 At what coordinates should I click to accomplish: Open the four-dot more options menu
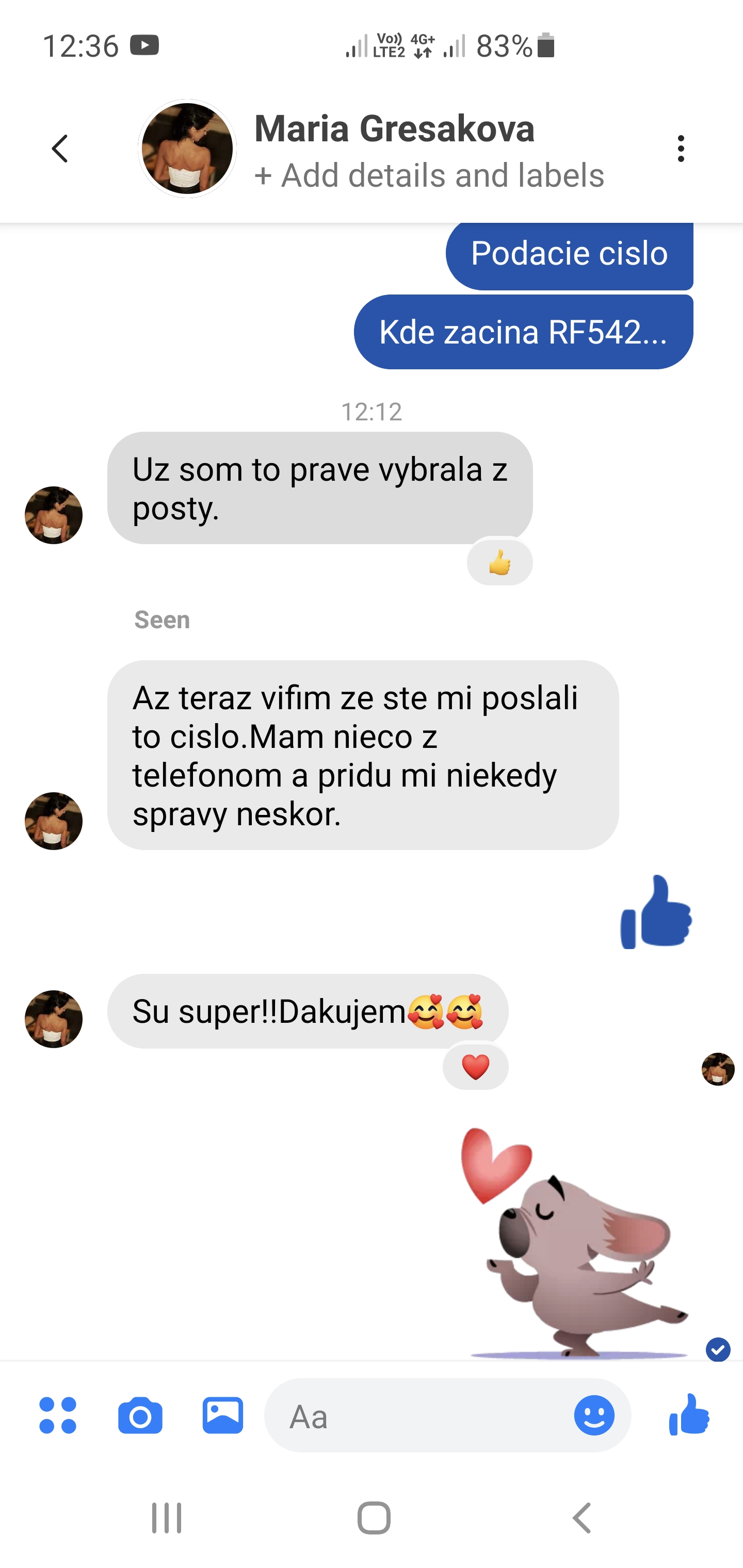[x=58, y=1415]
